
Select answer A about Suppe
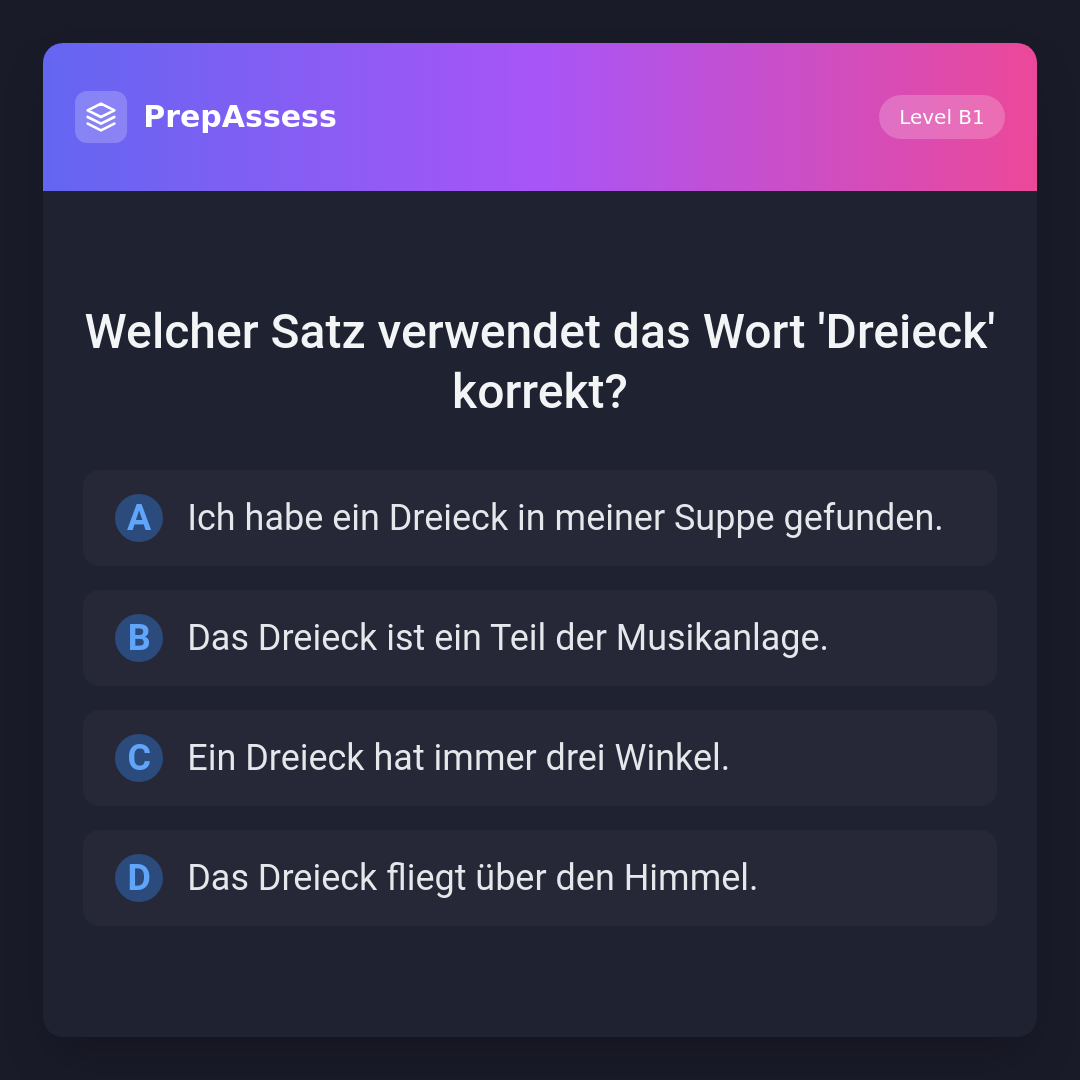point(540,518)
